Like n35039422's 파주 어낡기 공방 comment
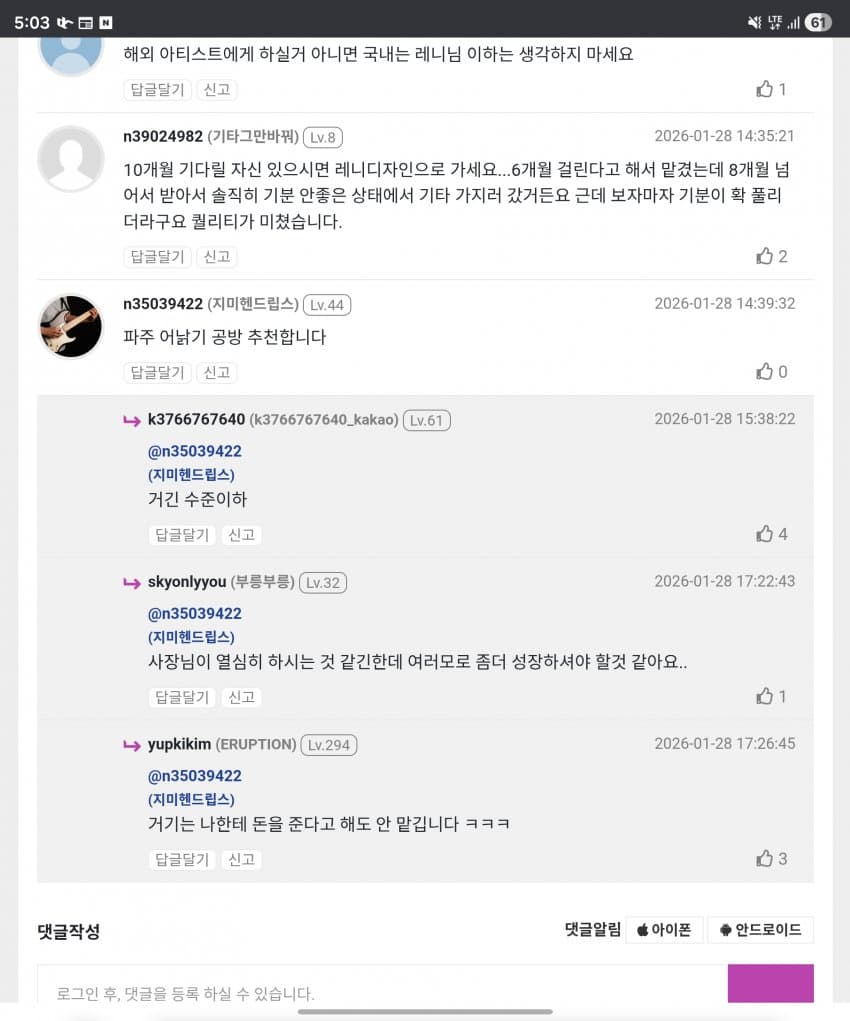Screen dimensions: 850x1021 (766, 372)
